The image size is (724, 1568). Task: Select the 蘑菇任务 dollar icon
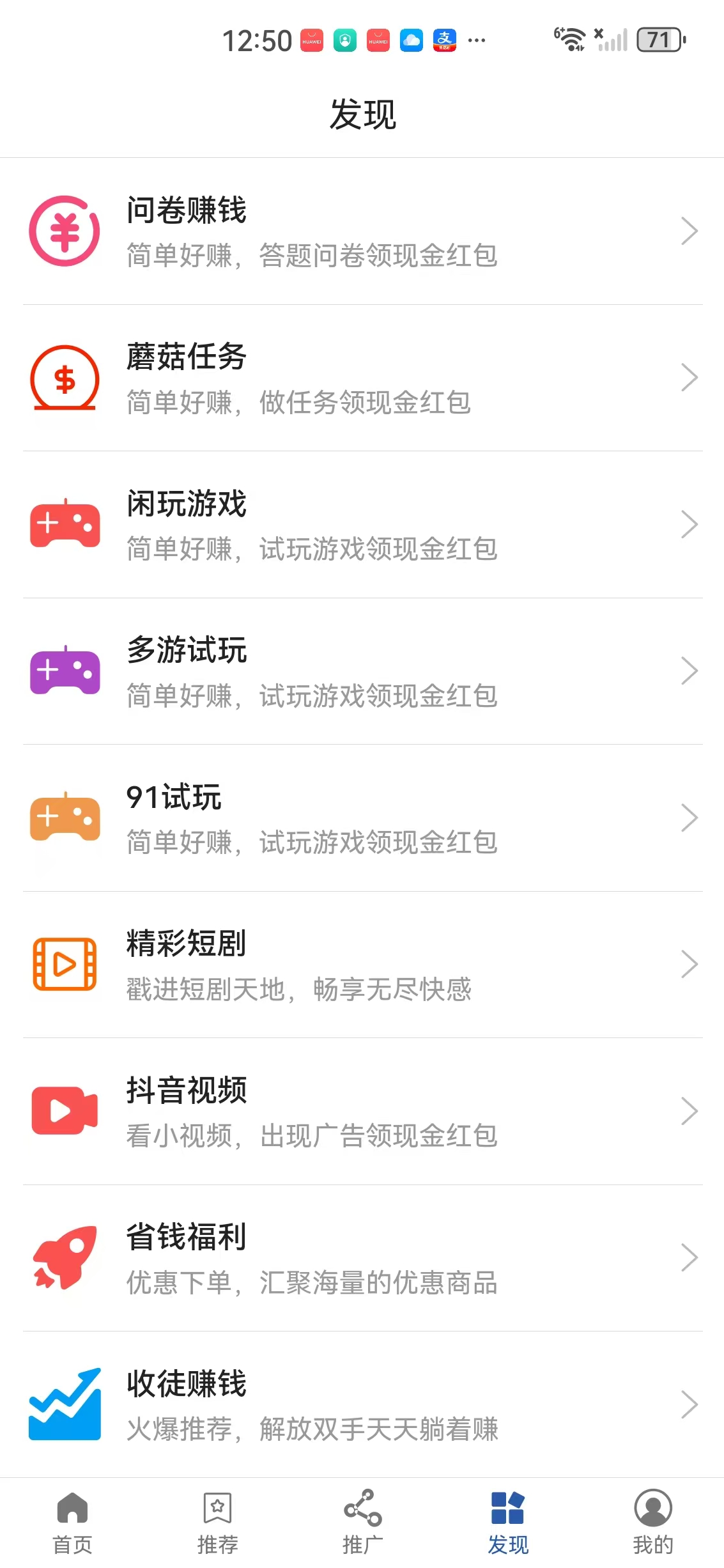pyautogui.click(x=64, y=378)
